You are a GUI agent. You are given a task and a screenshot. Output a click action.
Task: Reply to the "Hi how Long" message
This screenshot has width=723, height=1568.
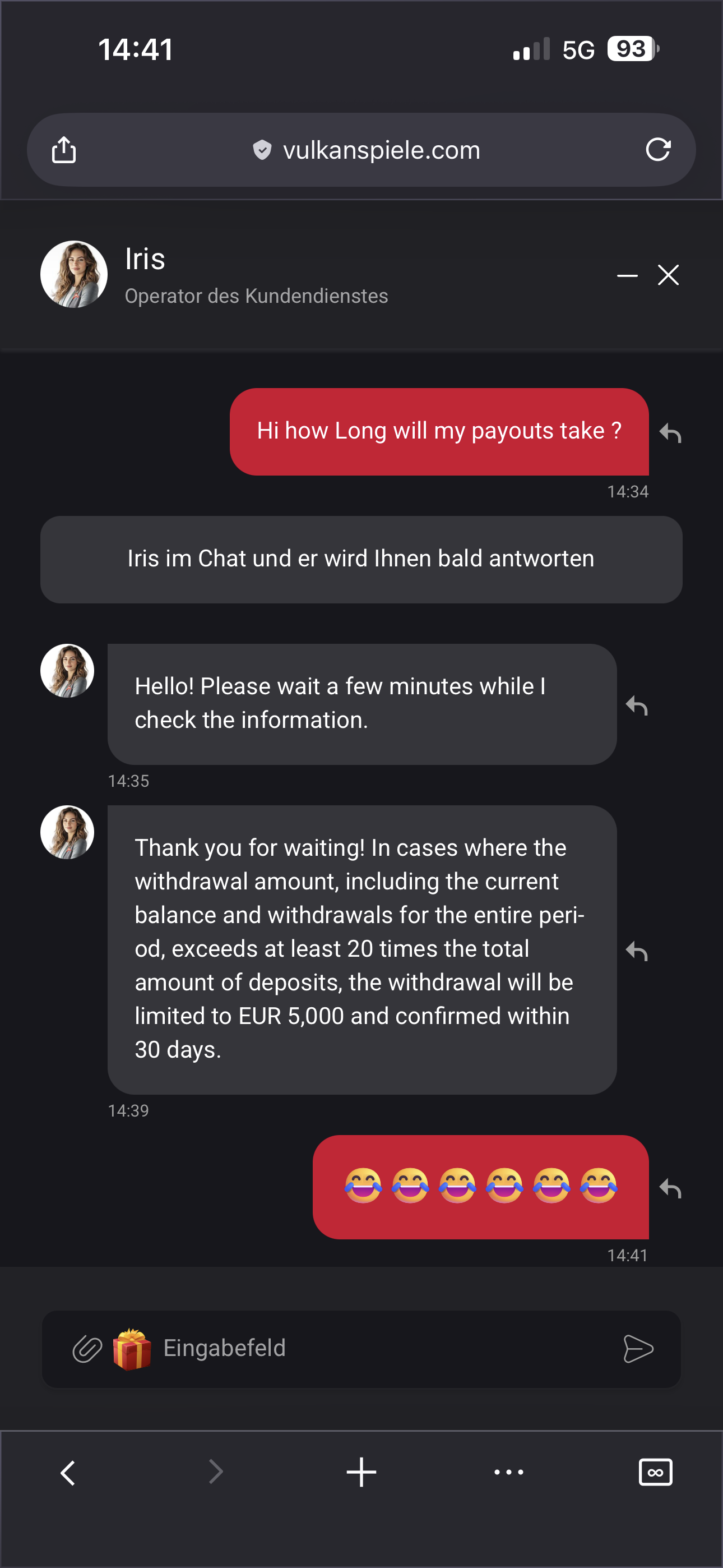(x=670, y=433)
